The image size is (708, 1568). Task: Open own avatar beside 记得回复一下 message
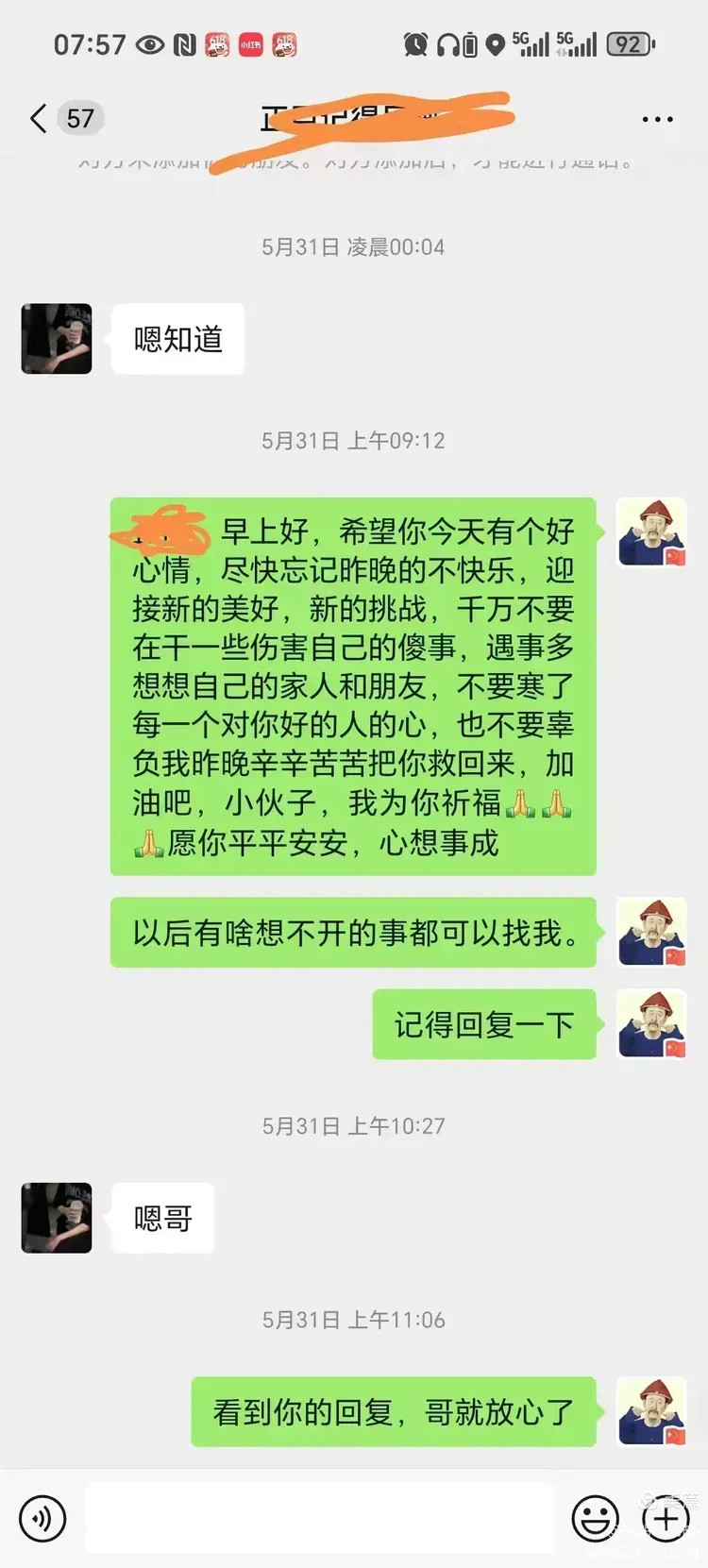pyautogui.click(x=651, y=1024)
